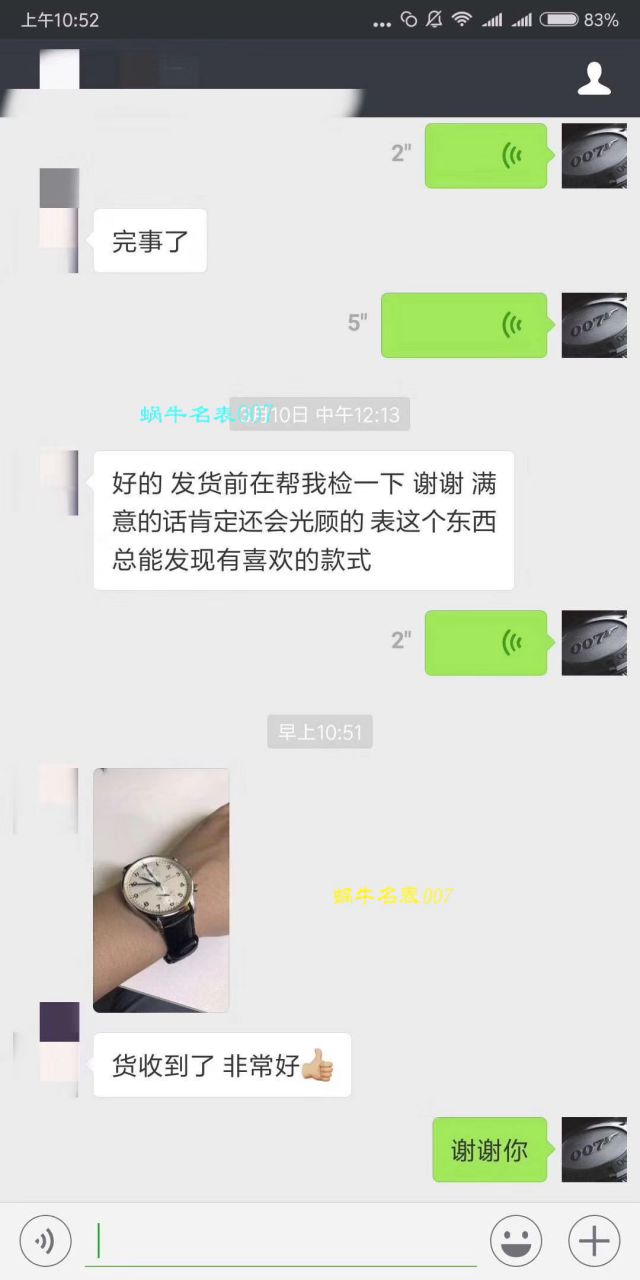The image size is (640, 1280).
Task: Switch to voice input mode
Action: click(45, 1242)
